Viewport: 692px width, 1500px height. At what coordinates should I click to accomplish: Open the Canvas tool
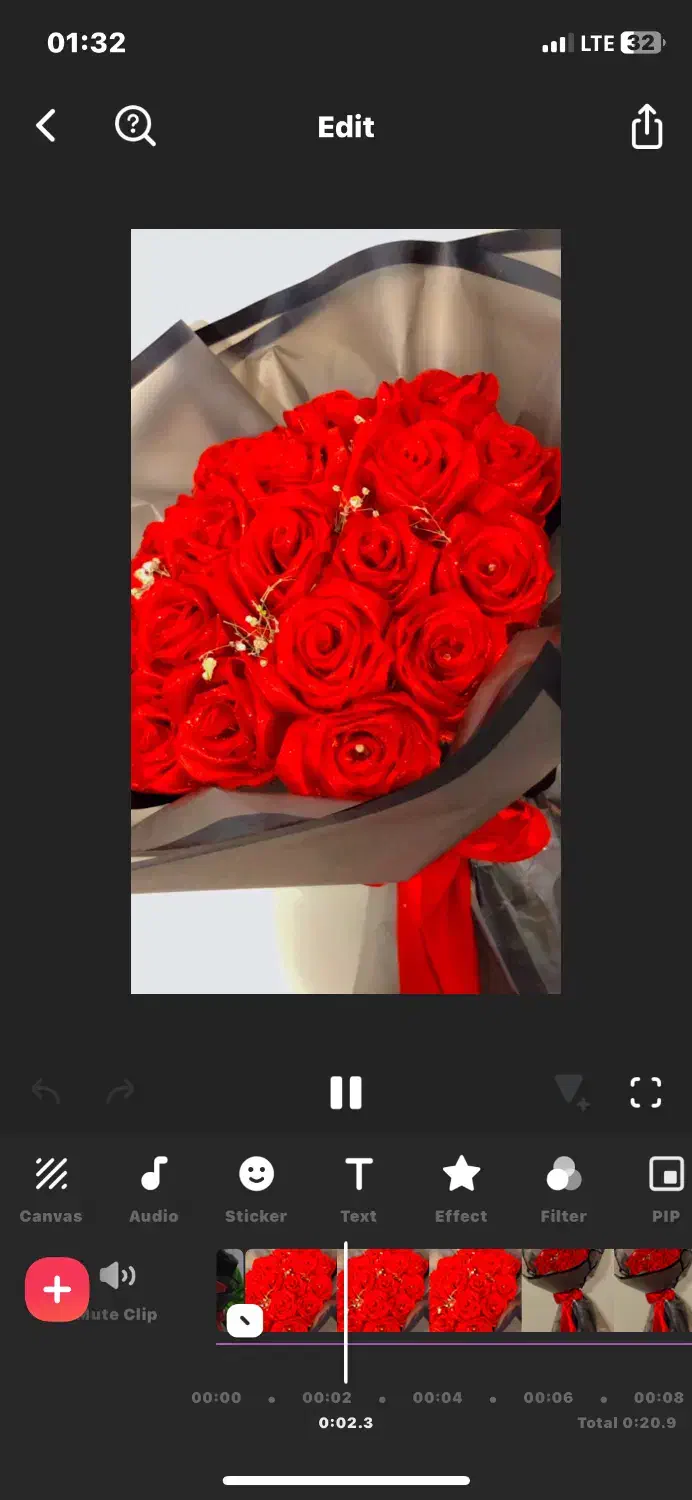coord(51,1188)
